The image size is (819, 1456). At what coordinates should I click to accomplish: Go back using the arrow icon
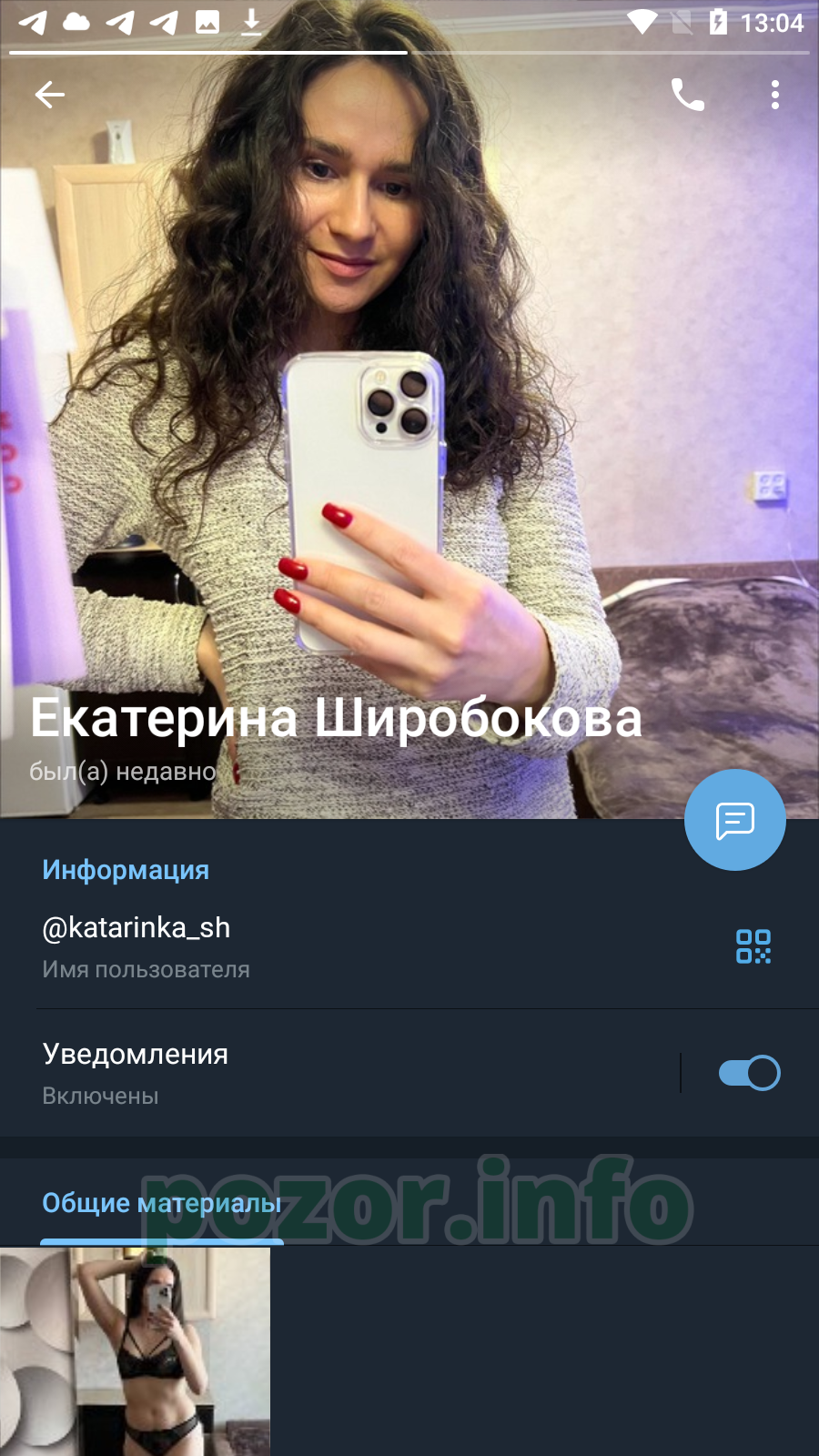point(50,95)
